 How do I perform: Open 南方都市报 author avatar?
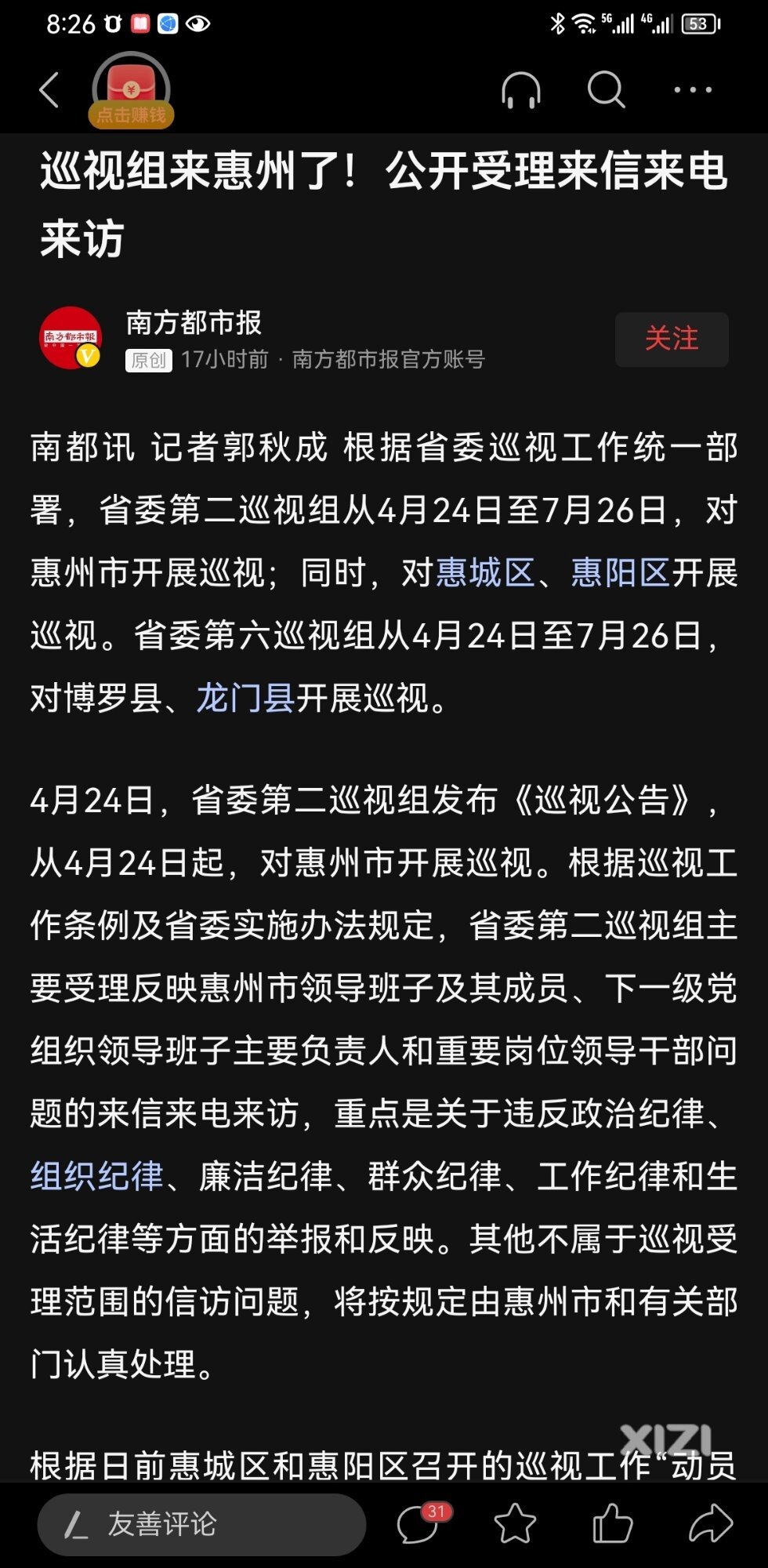[x=71, y=338]
